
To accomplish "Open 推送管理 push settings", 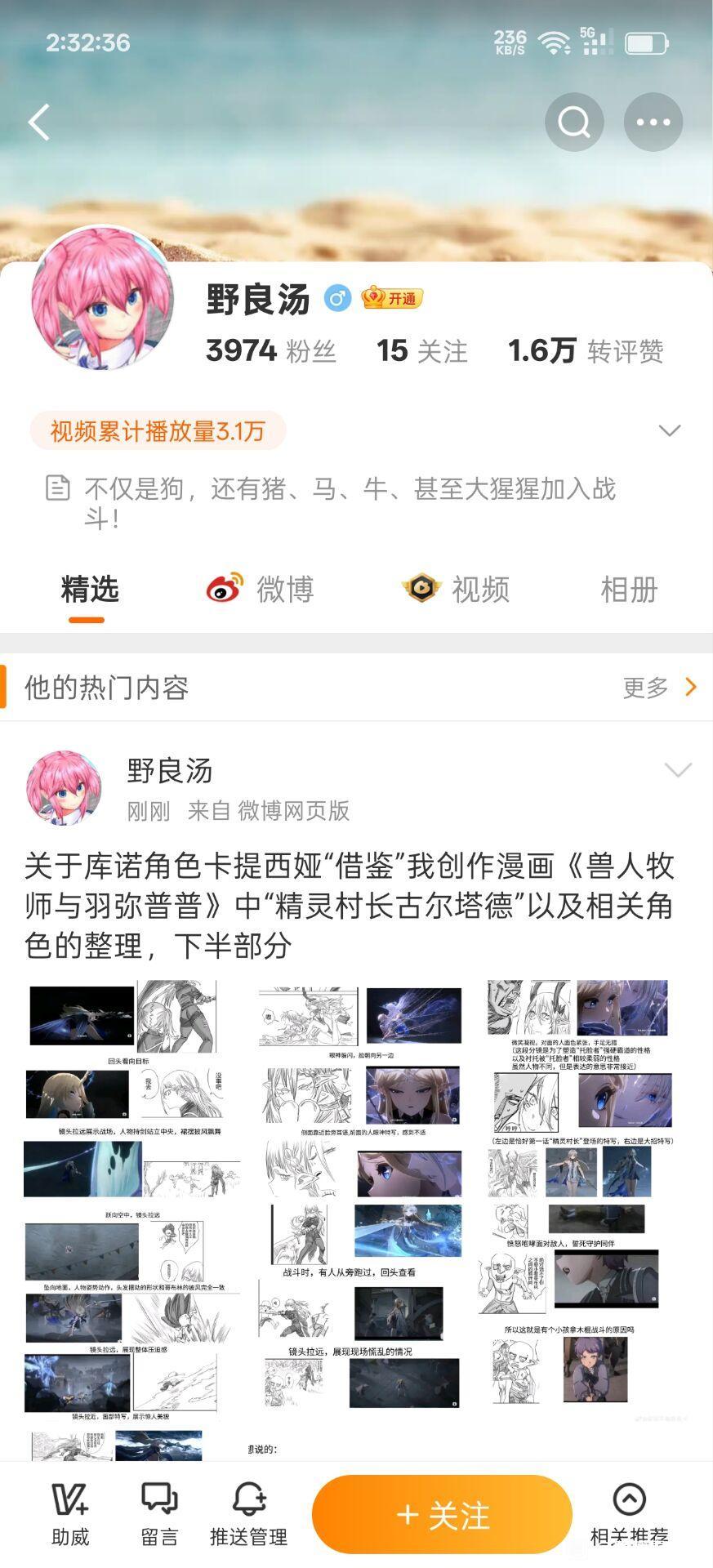I will (248, 1515).
